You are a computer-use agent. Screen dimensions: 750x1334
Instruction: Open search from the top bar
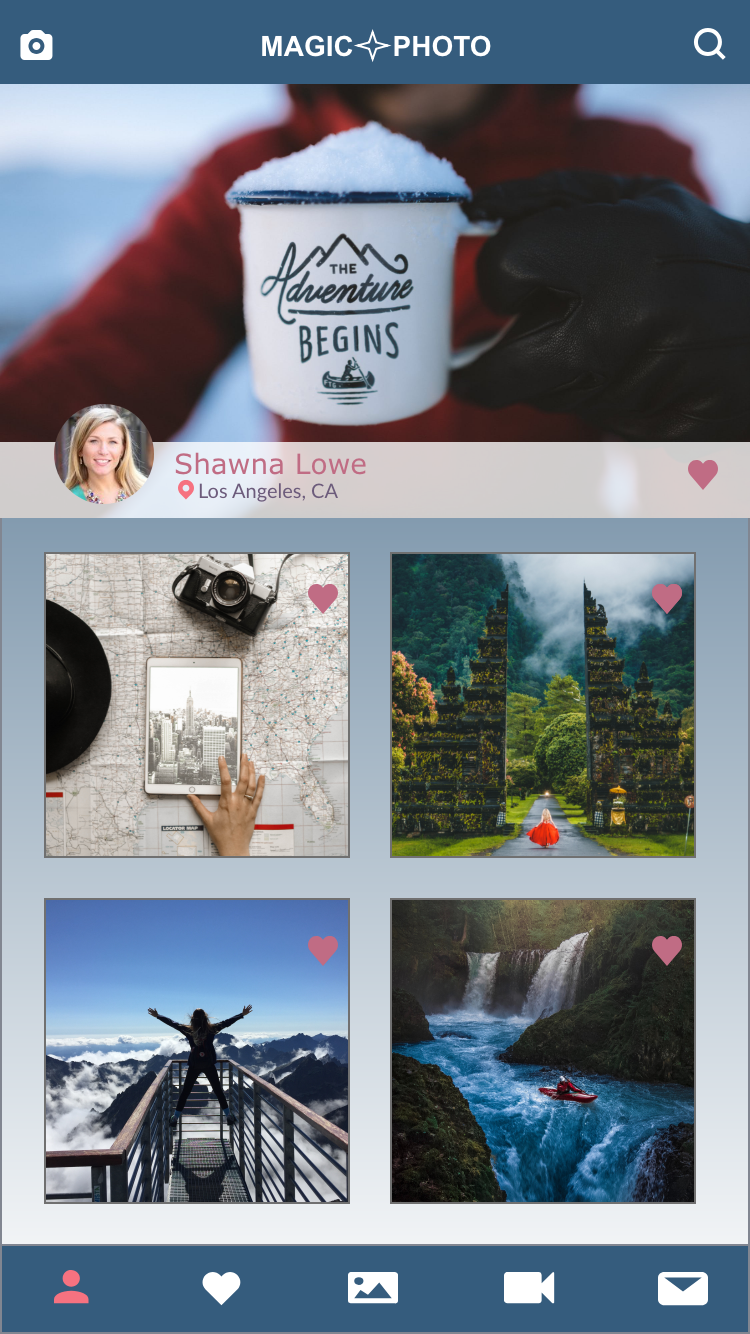pyautogui.click(x=709, y=44)
